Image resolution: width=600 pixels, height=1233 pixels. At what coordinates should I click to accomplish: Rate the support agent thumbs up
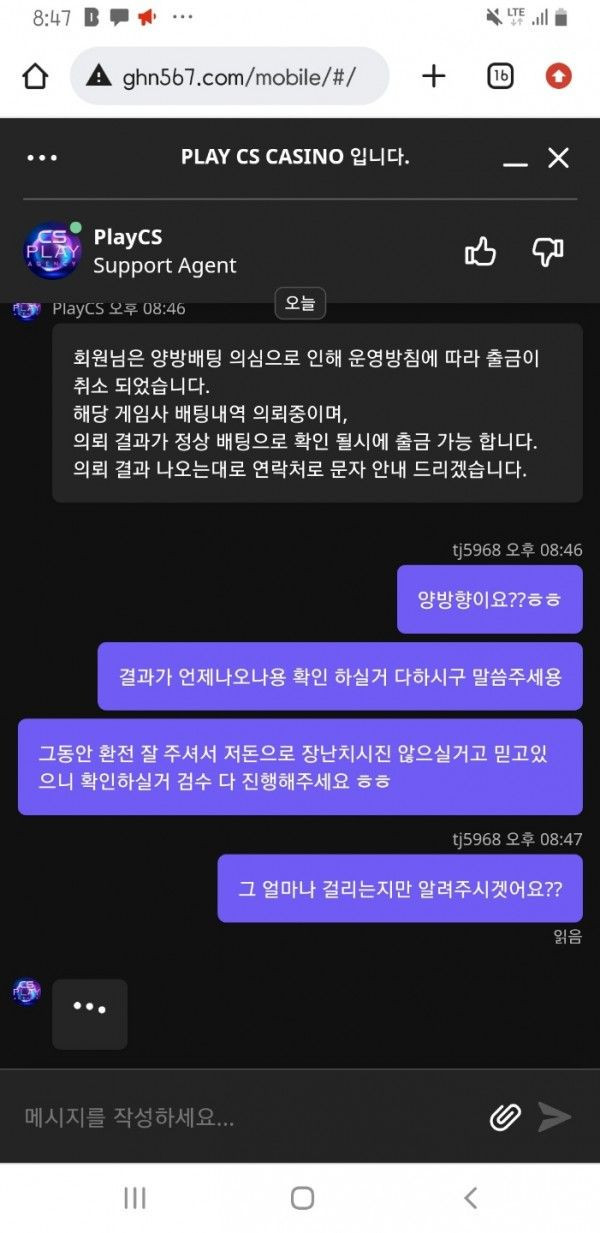(x=481, y=252)
